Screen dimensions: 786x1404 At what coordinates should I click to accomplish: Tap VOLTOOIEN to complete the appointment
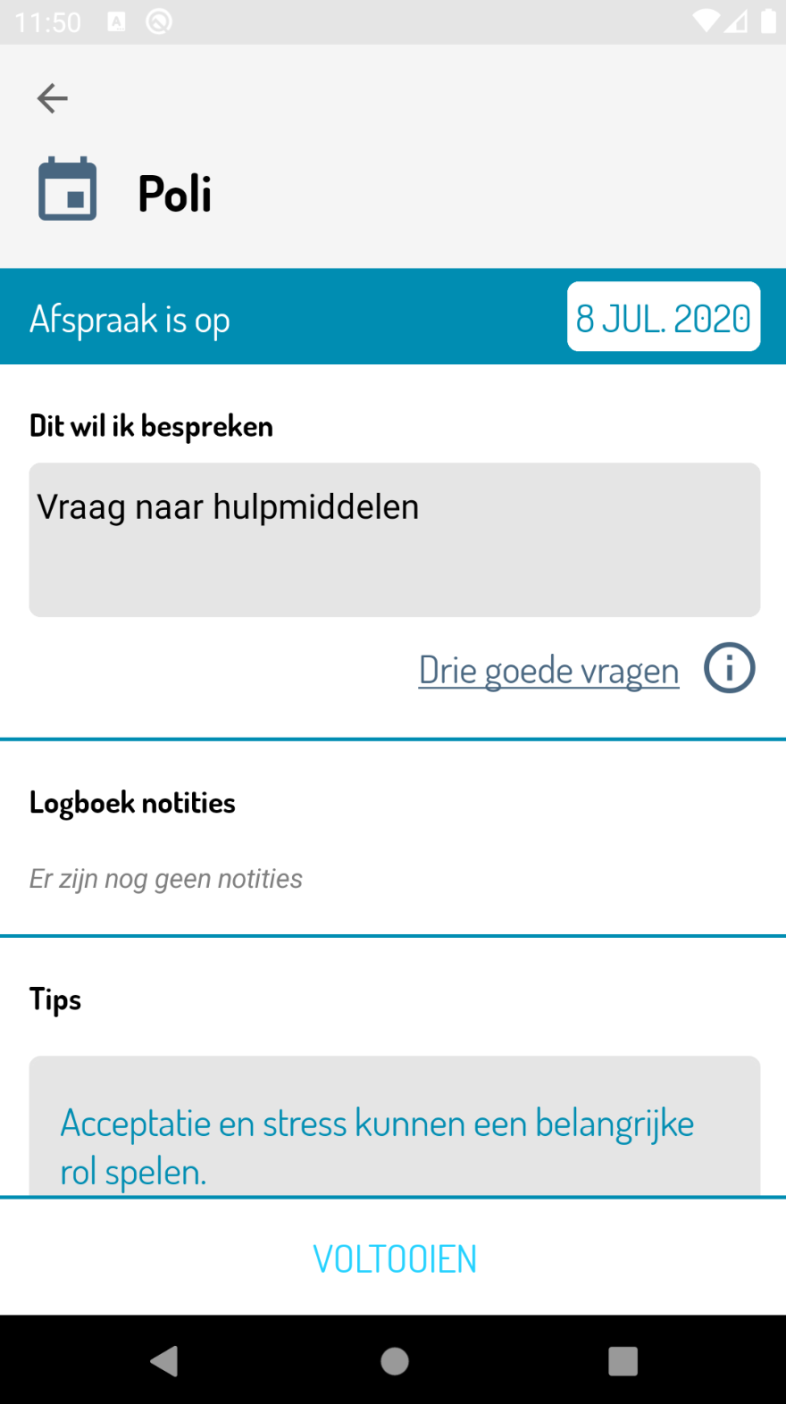coord(395,1258)
